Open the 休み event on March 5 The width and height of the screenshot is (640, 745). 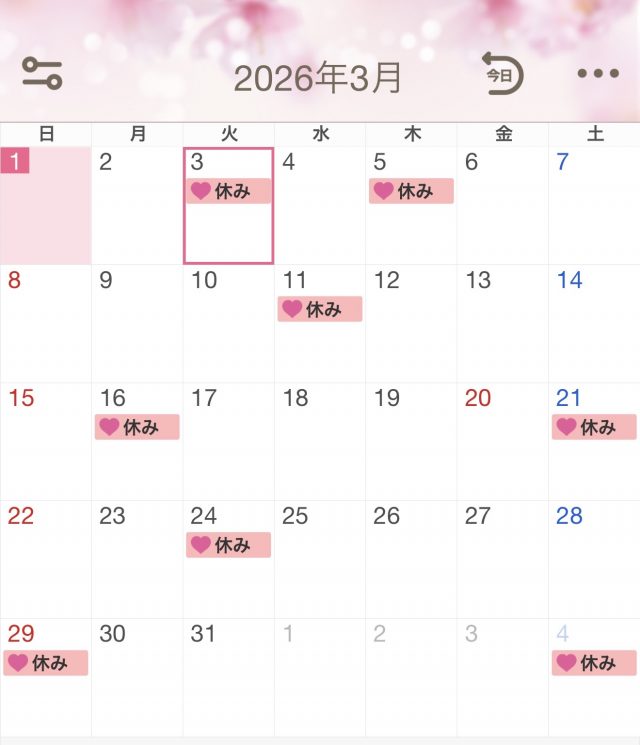pyautogui.click(x=411, y=191)
